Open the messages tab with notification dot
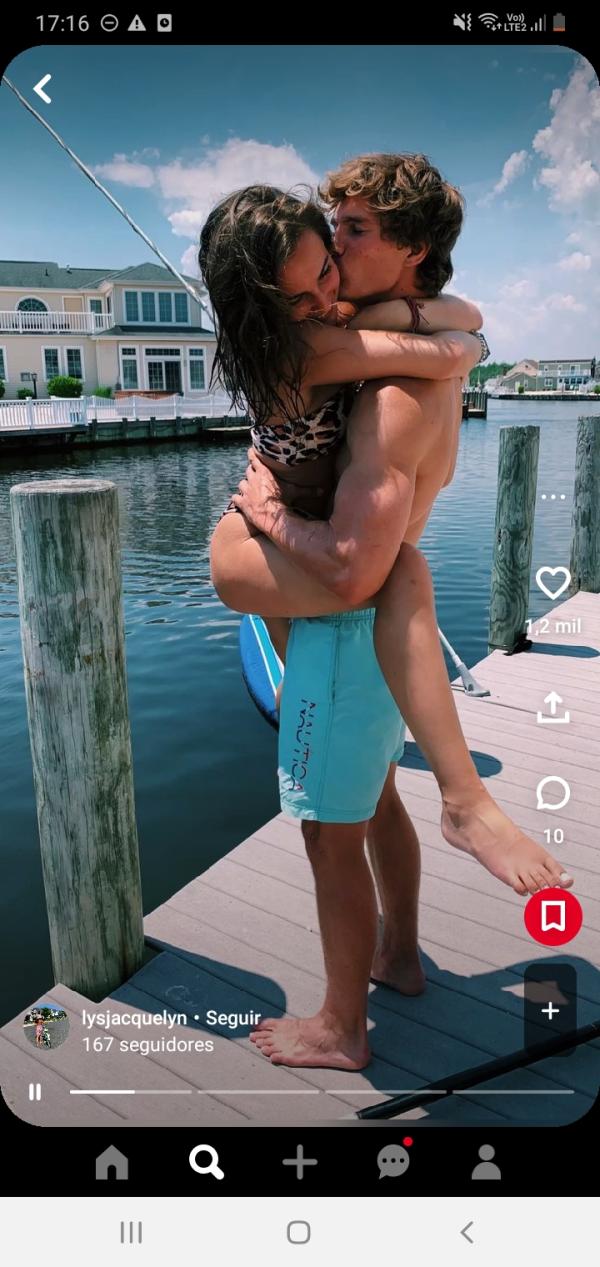600x1267 pixels. pyautogui.click(x=393, y=1162)
